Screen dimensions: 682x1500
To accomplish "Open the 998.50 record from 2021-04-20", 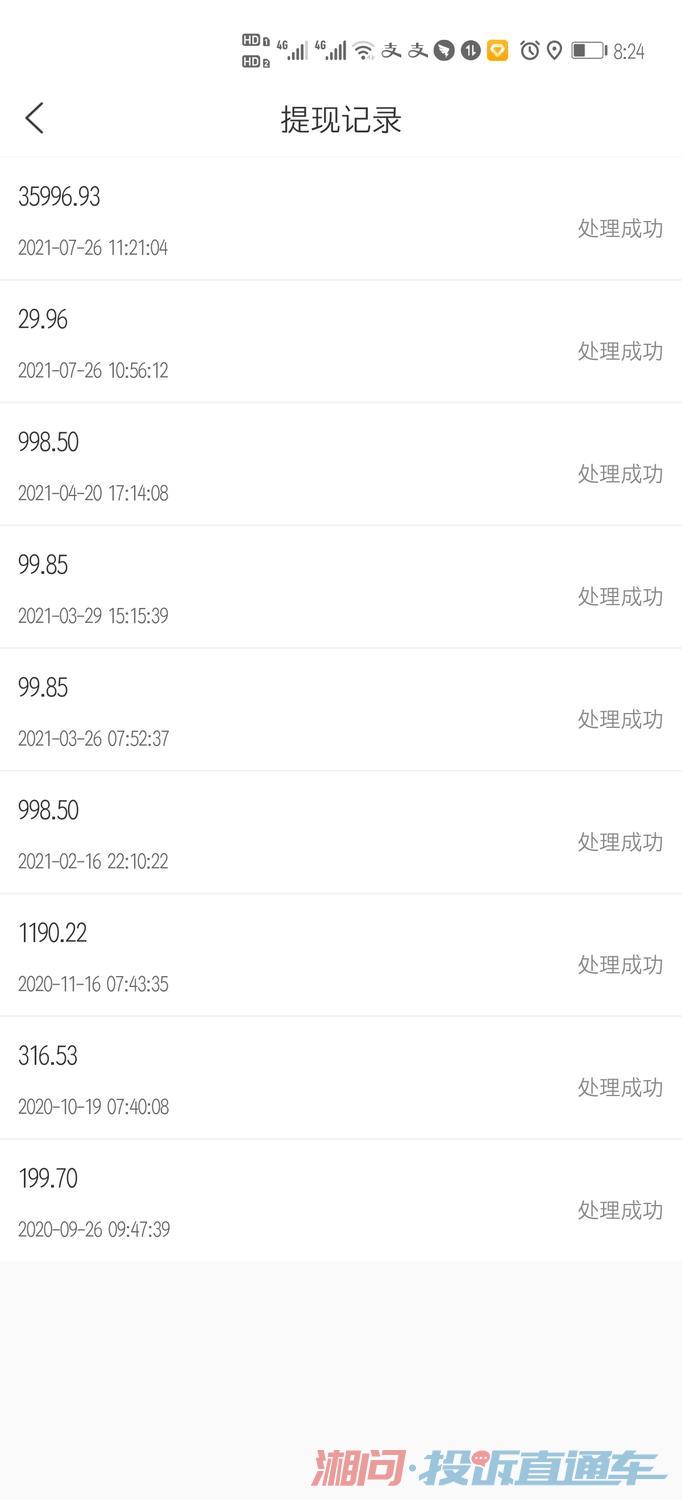I will [x=341, y=465].
